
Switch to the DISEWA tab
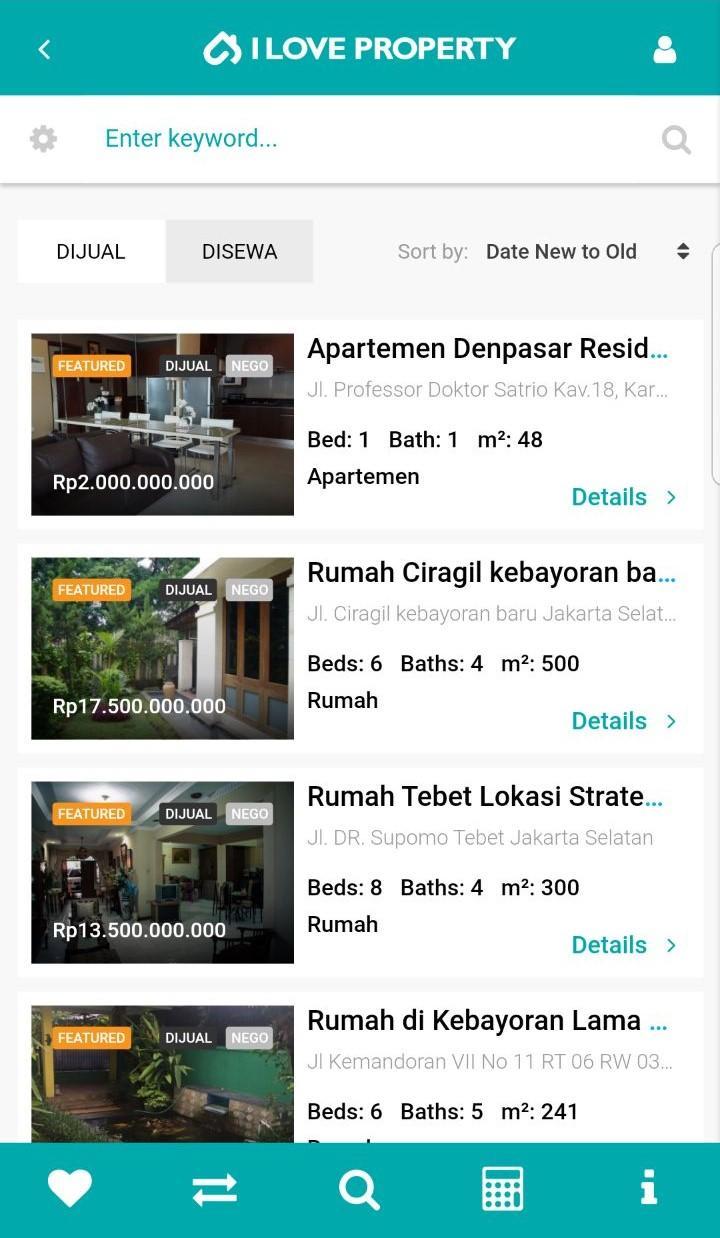click(x=239, y=251)
